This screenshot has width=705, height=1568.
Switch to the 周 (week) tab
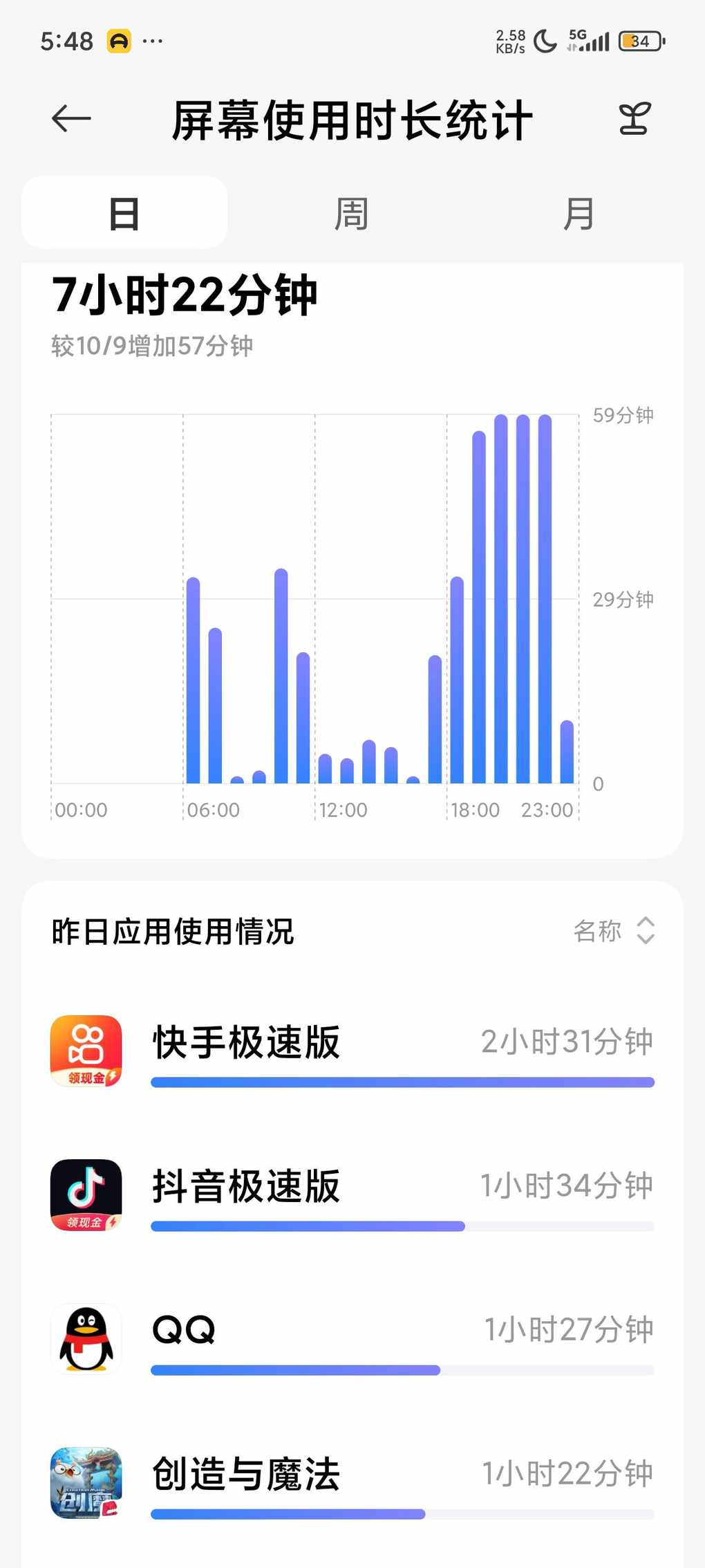[x=351, y=213]
